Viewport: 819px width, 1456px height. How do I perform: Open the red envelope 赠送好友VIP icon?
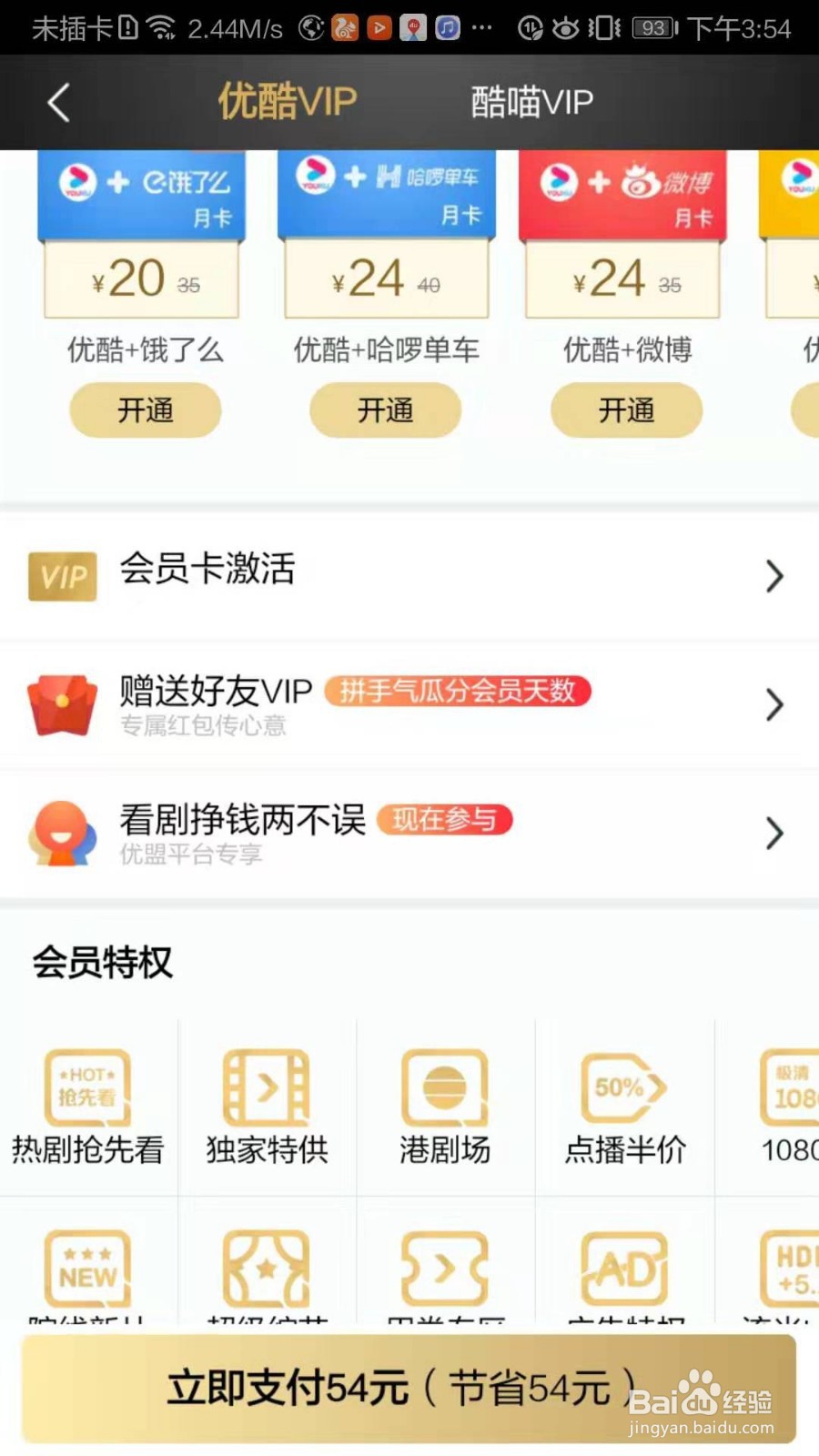(62, 705)
